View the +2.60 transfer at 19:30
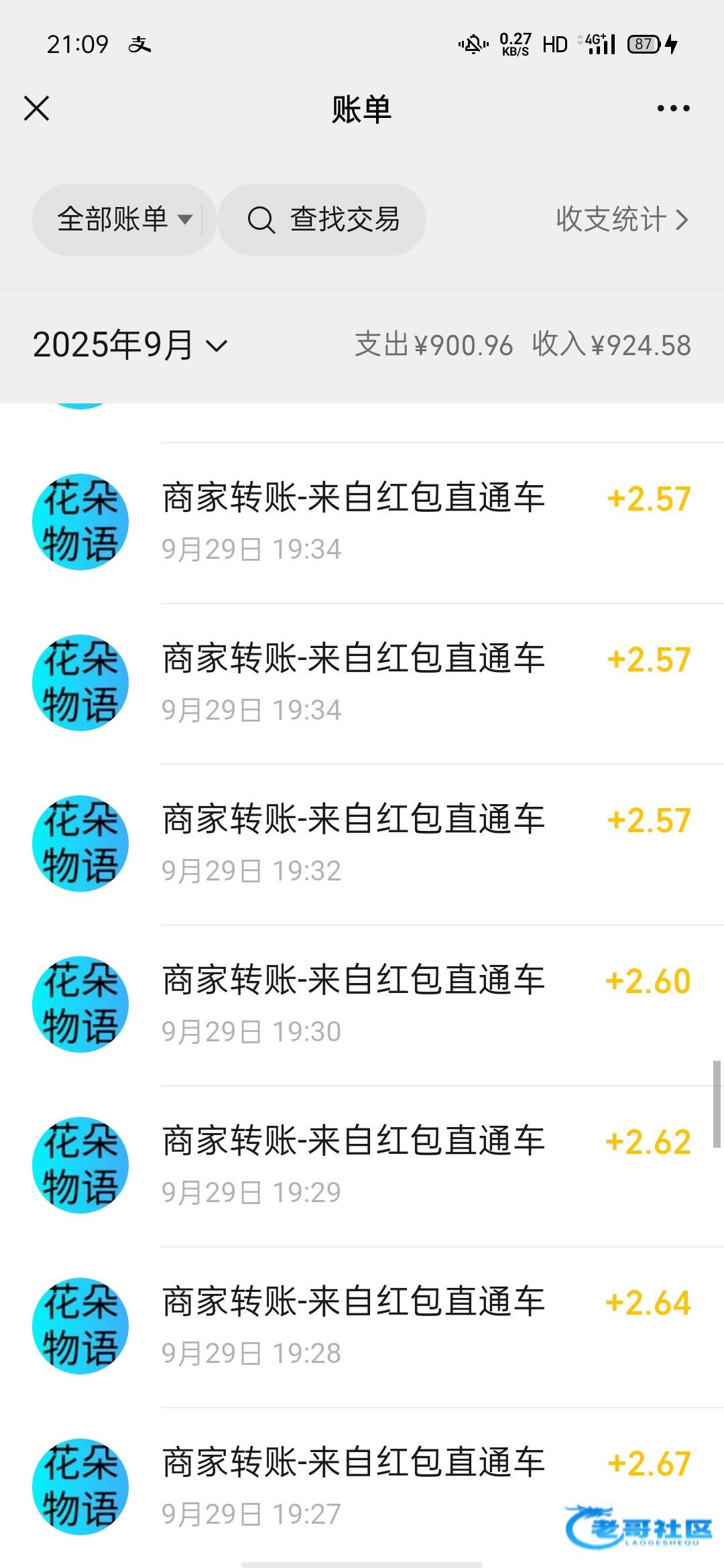Viewport: 724px width, 1568px height. [x=402, y=1004]
